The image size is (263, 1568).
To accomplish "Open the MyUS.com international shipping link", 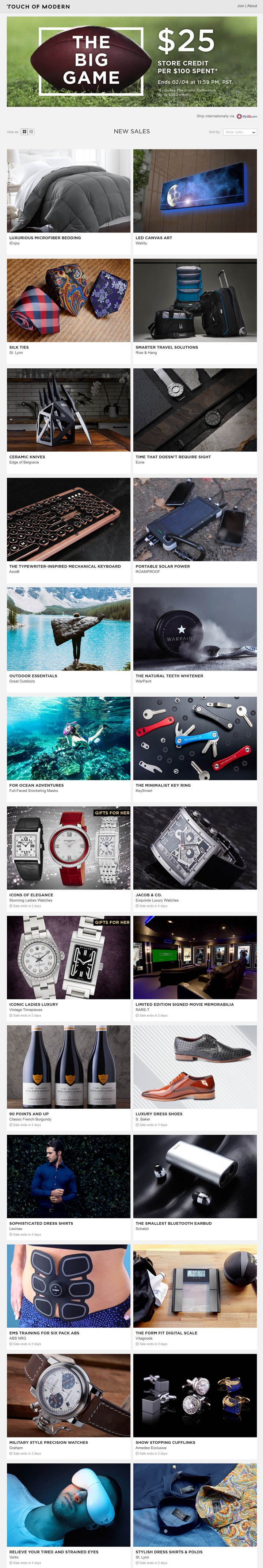I will click(247, 116).
